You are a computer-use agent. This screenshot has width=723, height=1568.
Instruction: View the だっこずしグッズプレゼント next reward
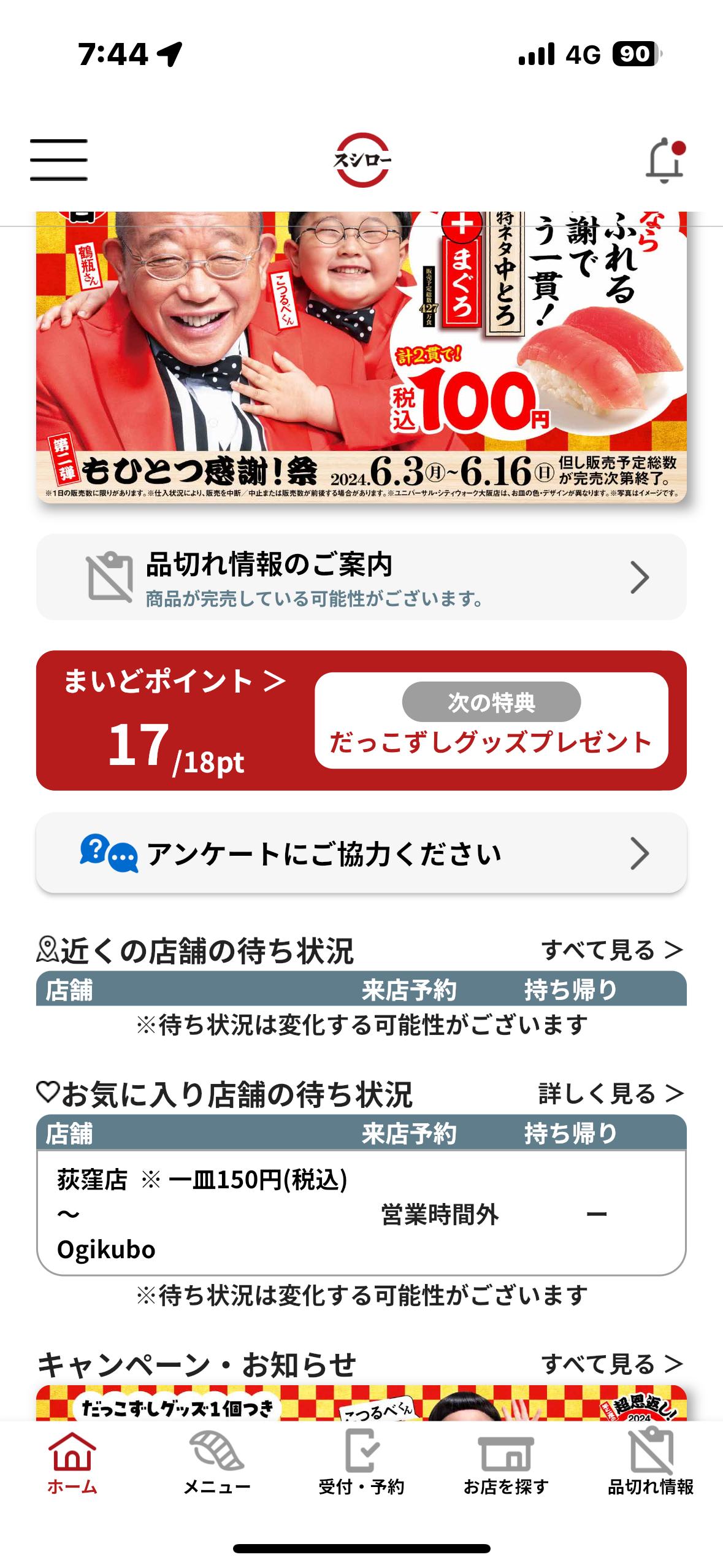[x=491, y=721]
